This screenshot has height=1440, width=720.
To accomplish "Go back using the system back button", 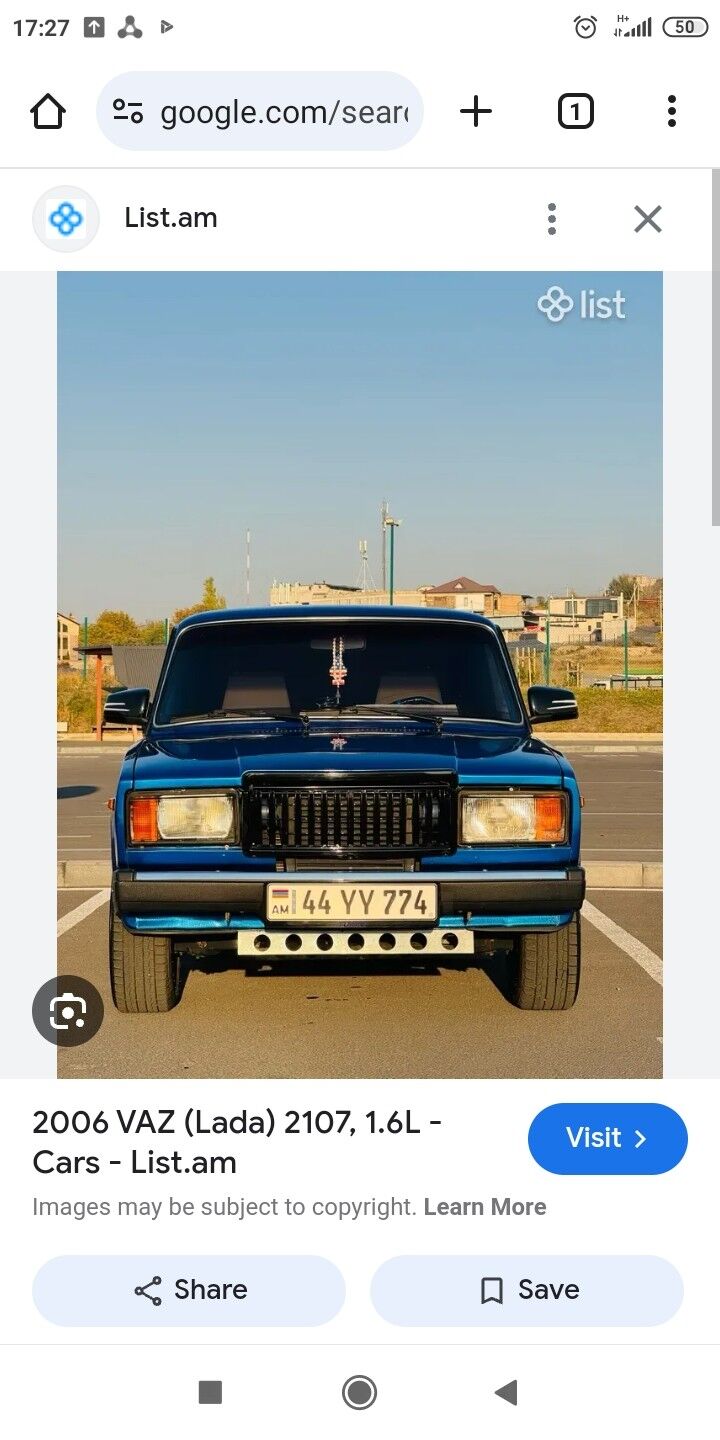I will pos(506,1392).
